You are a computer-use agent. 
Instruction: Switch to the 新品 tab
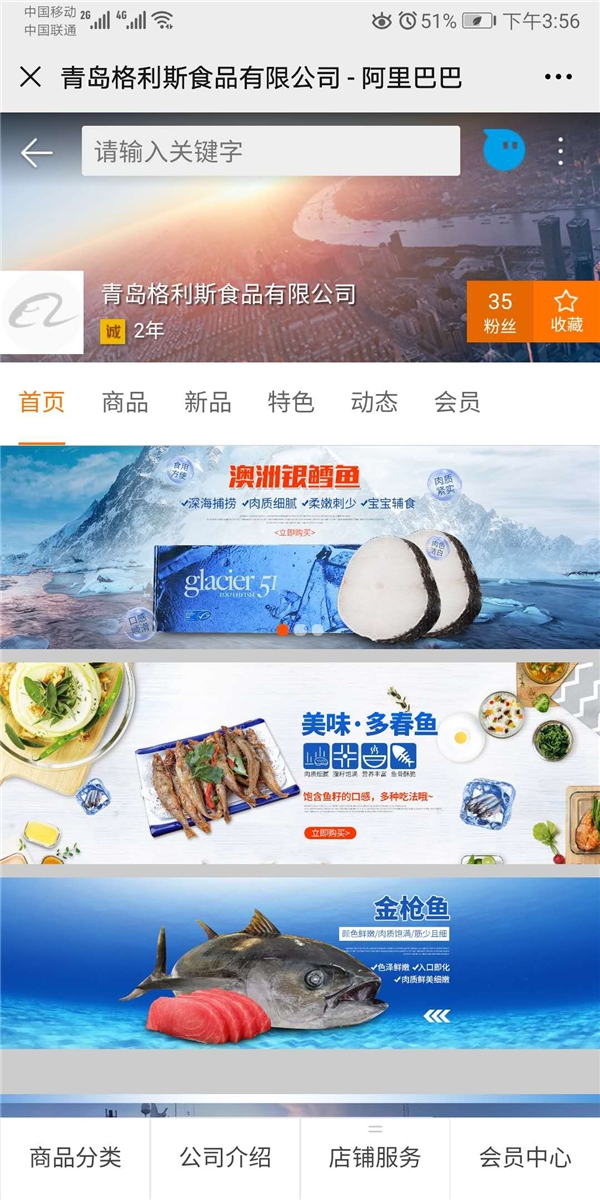pos(208,402)
